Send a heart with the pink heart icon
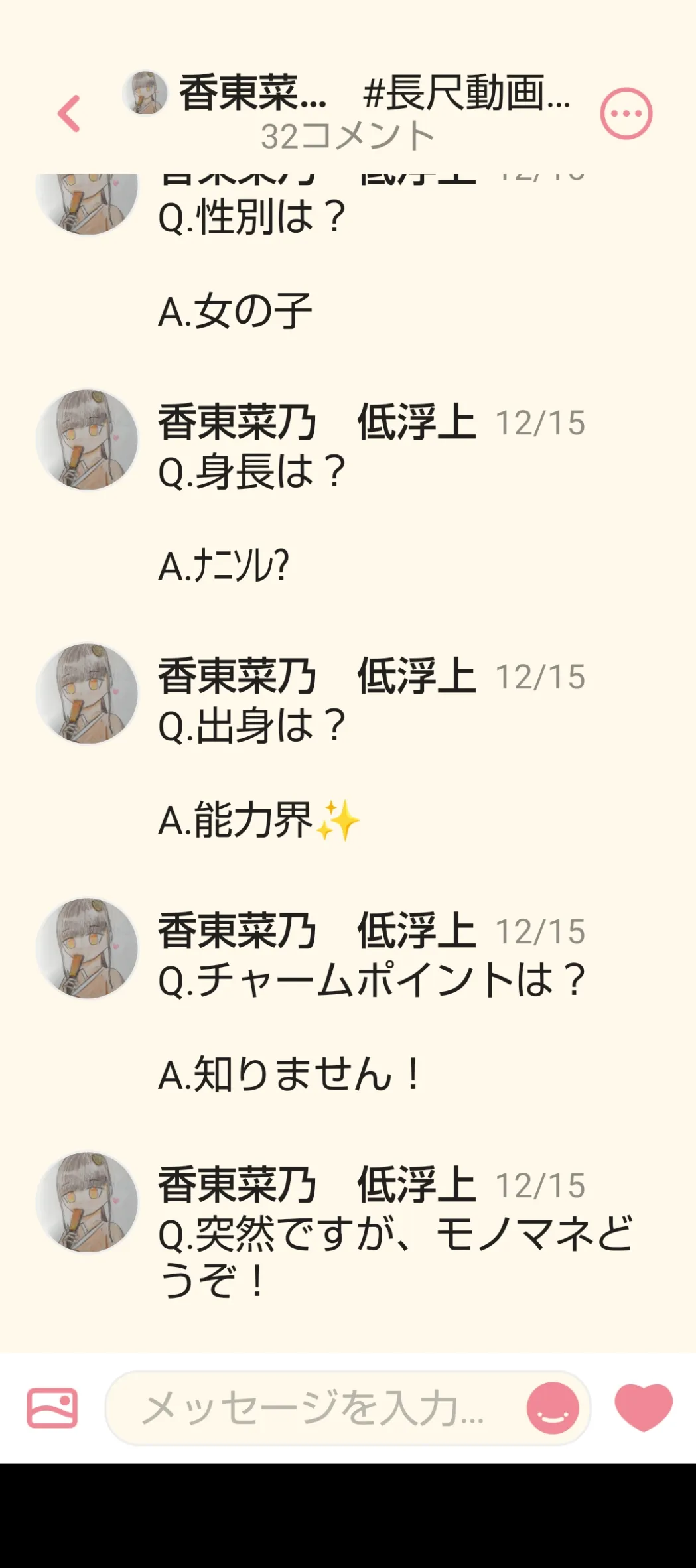 [x=643, y=1407]
